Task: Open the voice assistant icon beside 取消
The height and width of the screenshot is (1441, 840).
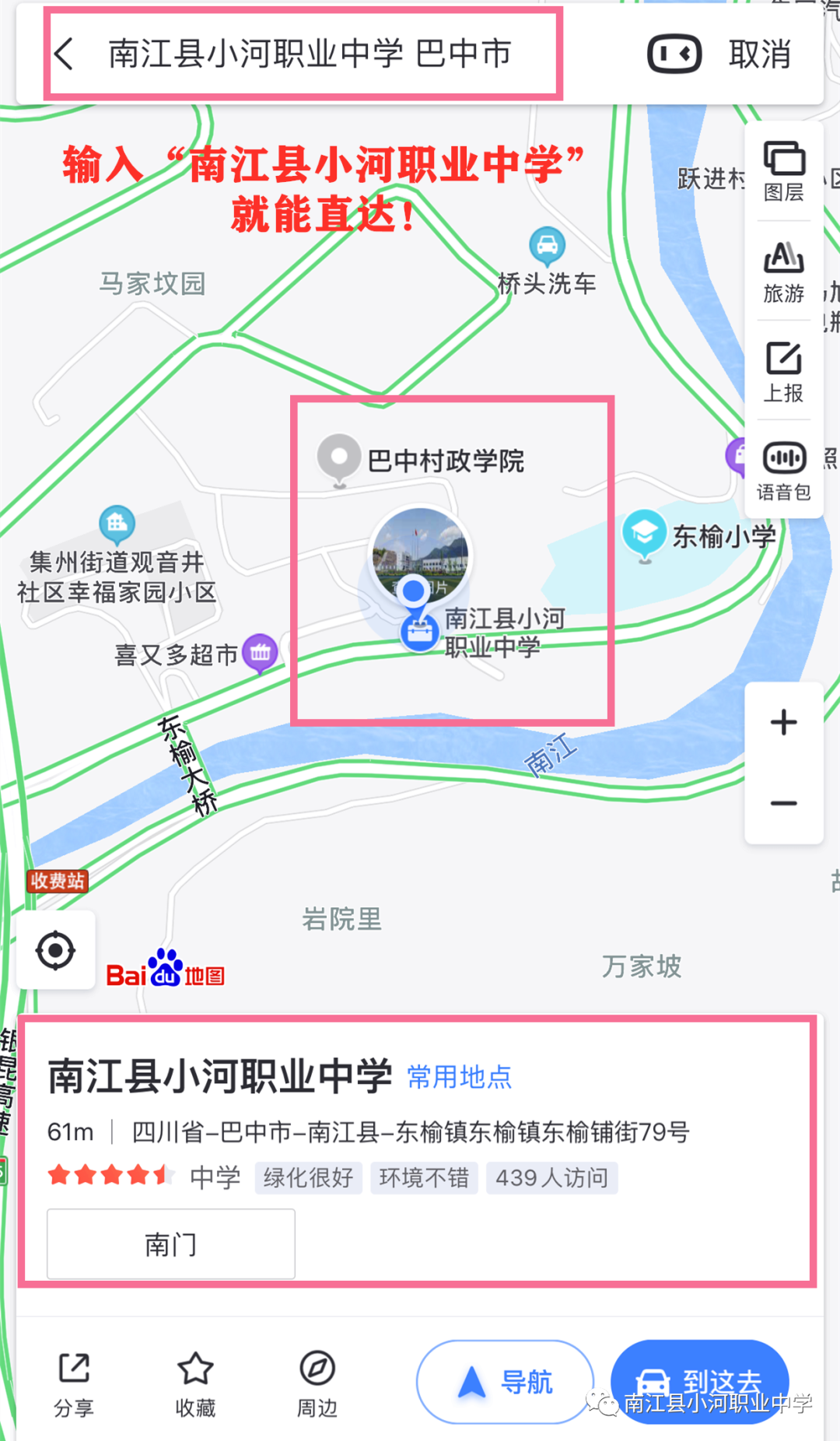Action: (x=674, y=54)
